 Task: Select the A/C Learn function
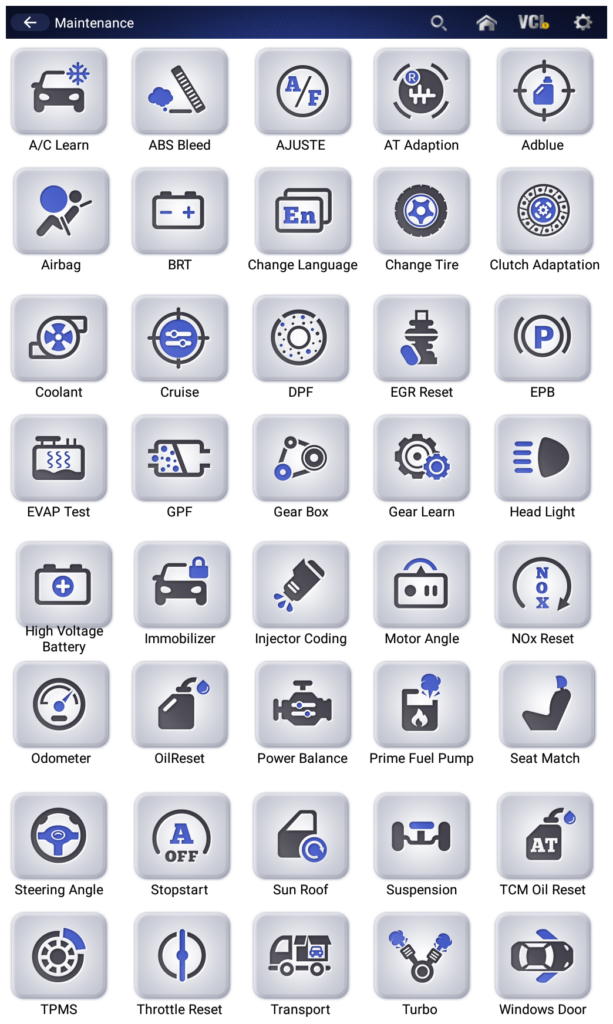[59, 91]
